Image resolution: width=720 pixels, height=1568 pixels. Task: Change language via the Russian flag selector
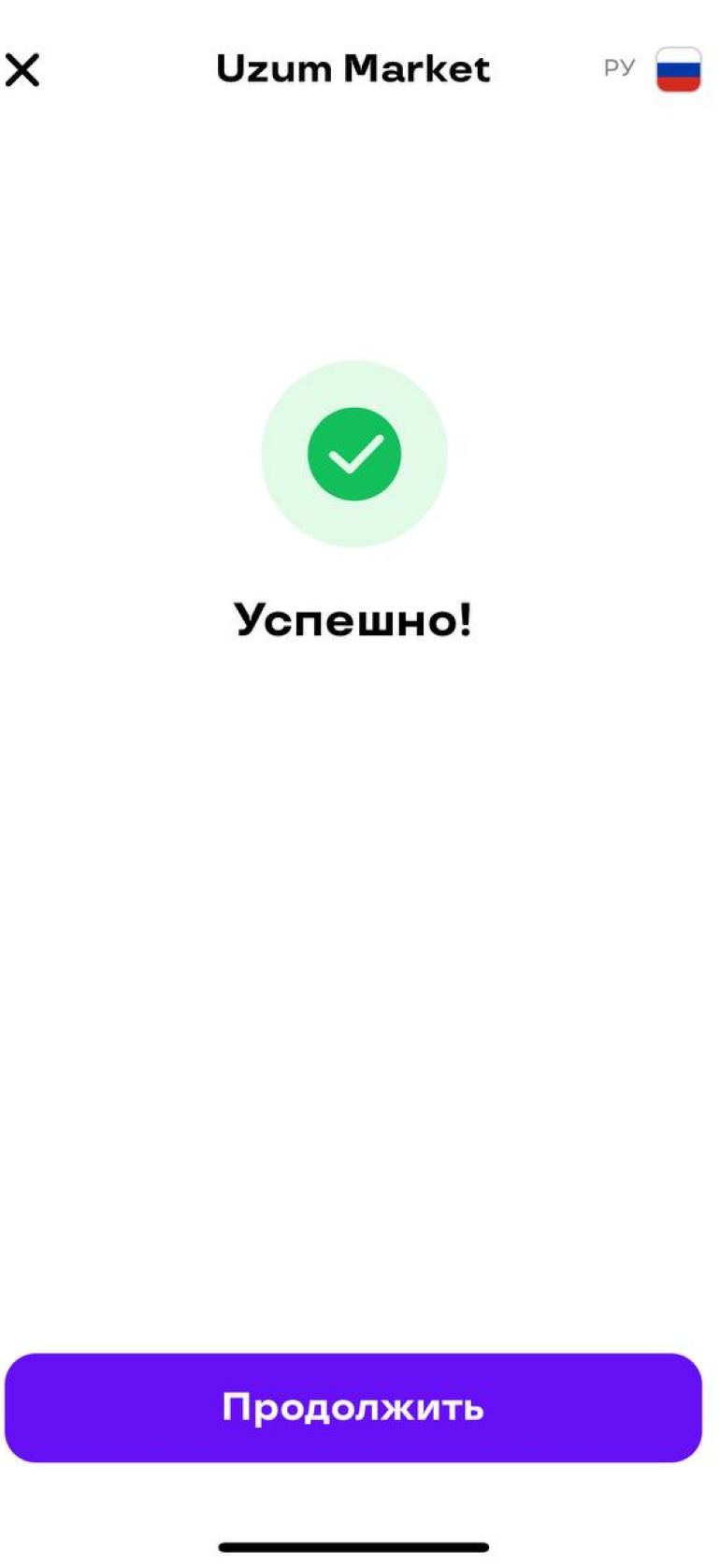677,69
